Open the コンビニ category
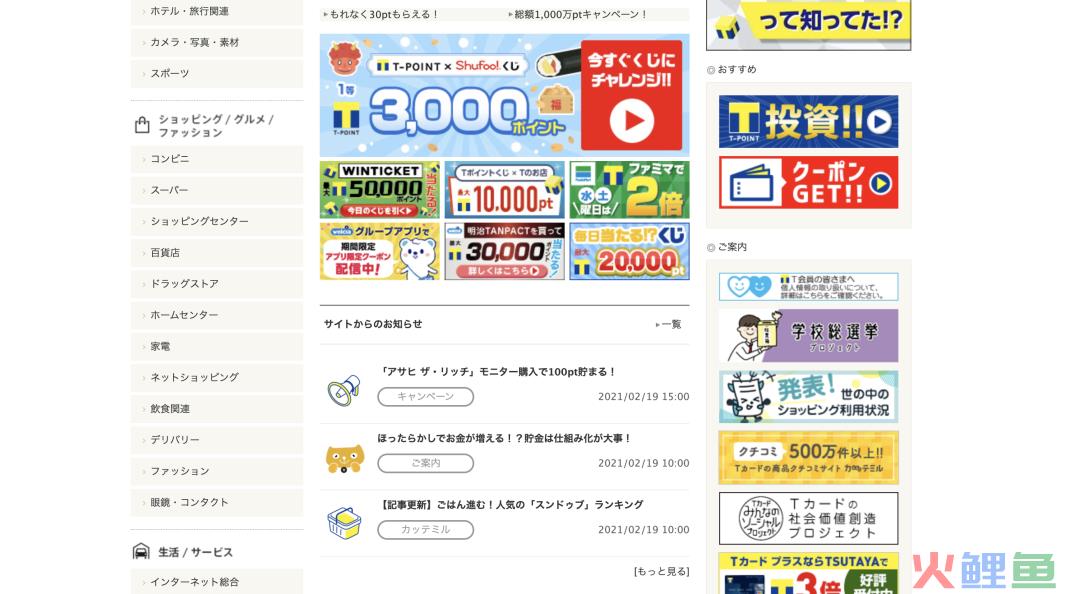 click(170, 159)
